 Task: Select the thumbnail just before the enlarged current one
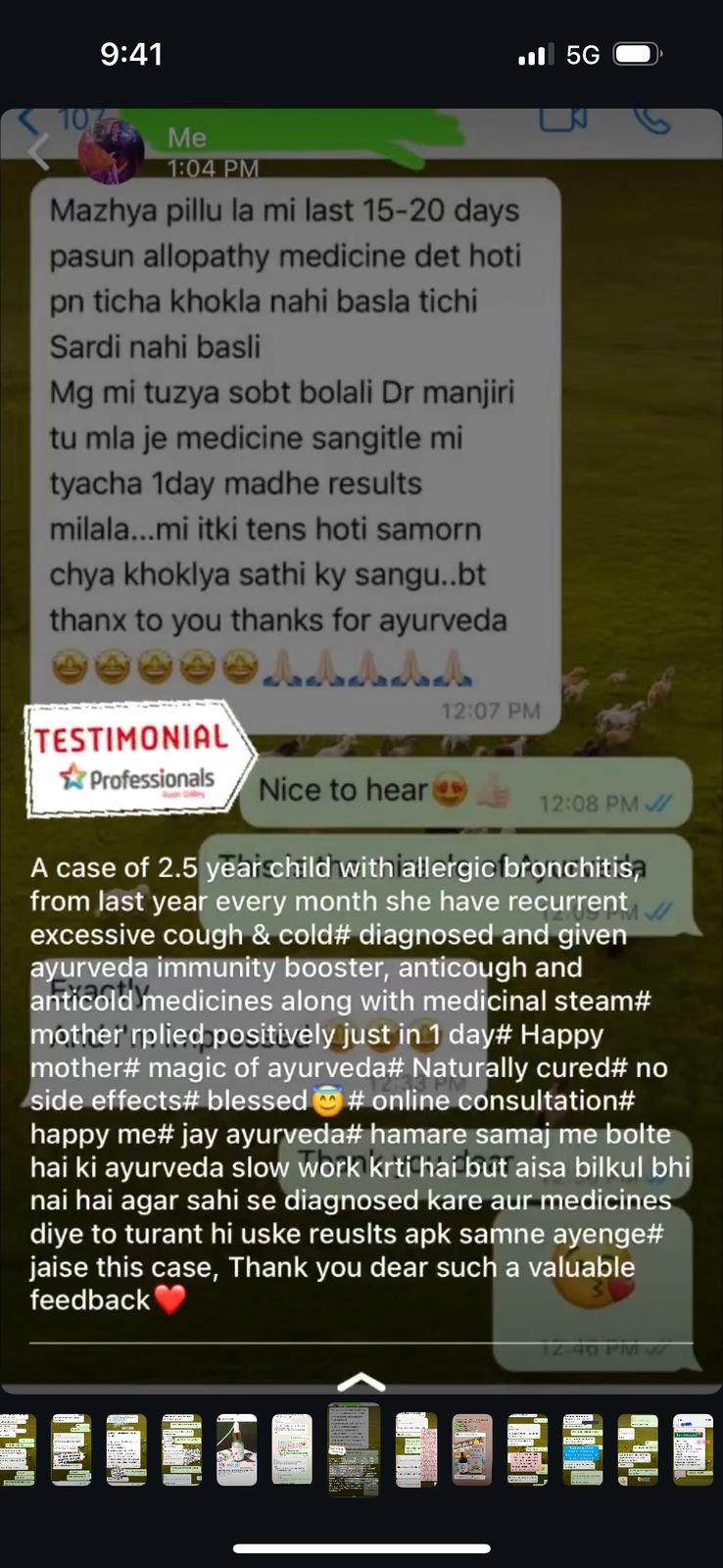[292, 1449]
